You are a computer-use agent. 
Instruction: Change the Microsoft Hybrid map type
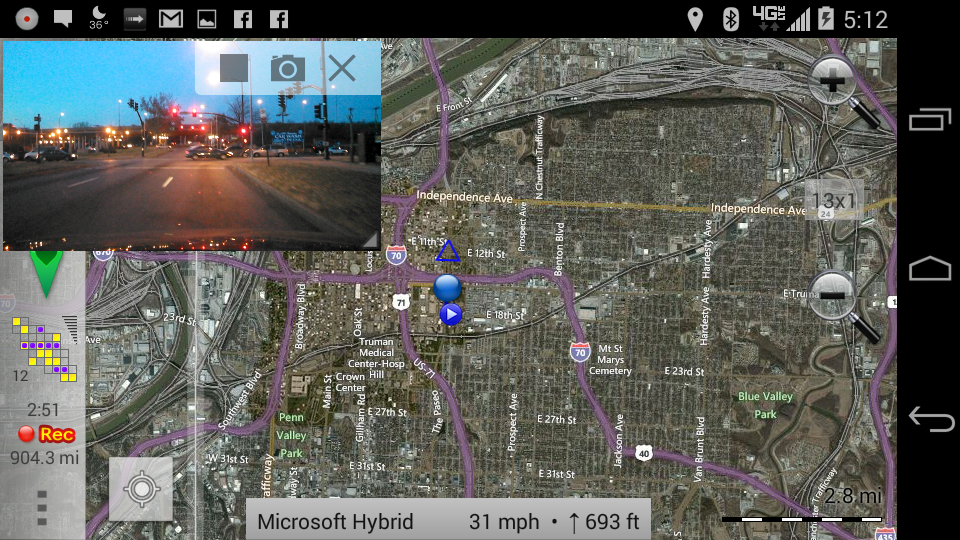pos(335,521)
